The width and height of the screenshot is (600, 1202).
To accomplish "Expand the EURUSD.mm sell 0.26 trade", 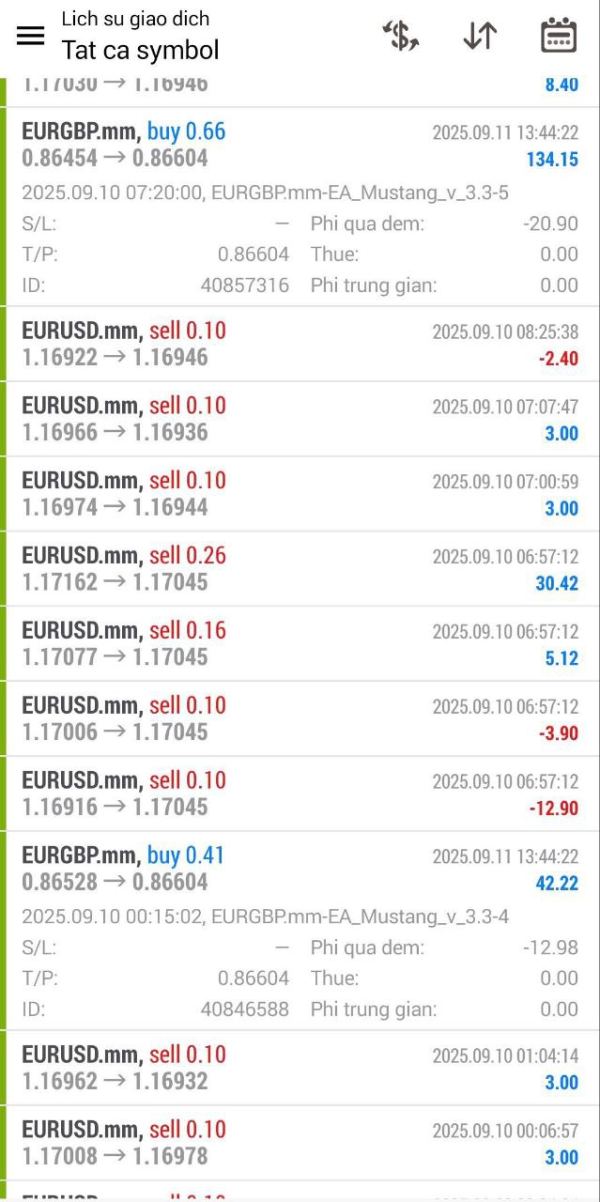I will (300, 569).
